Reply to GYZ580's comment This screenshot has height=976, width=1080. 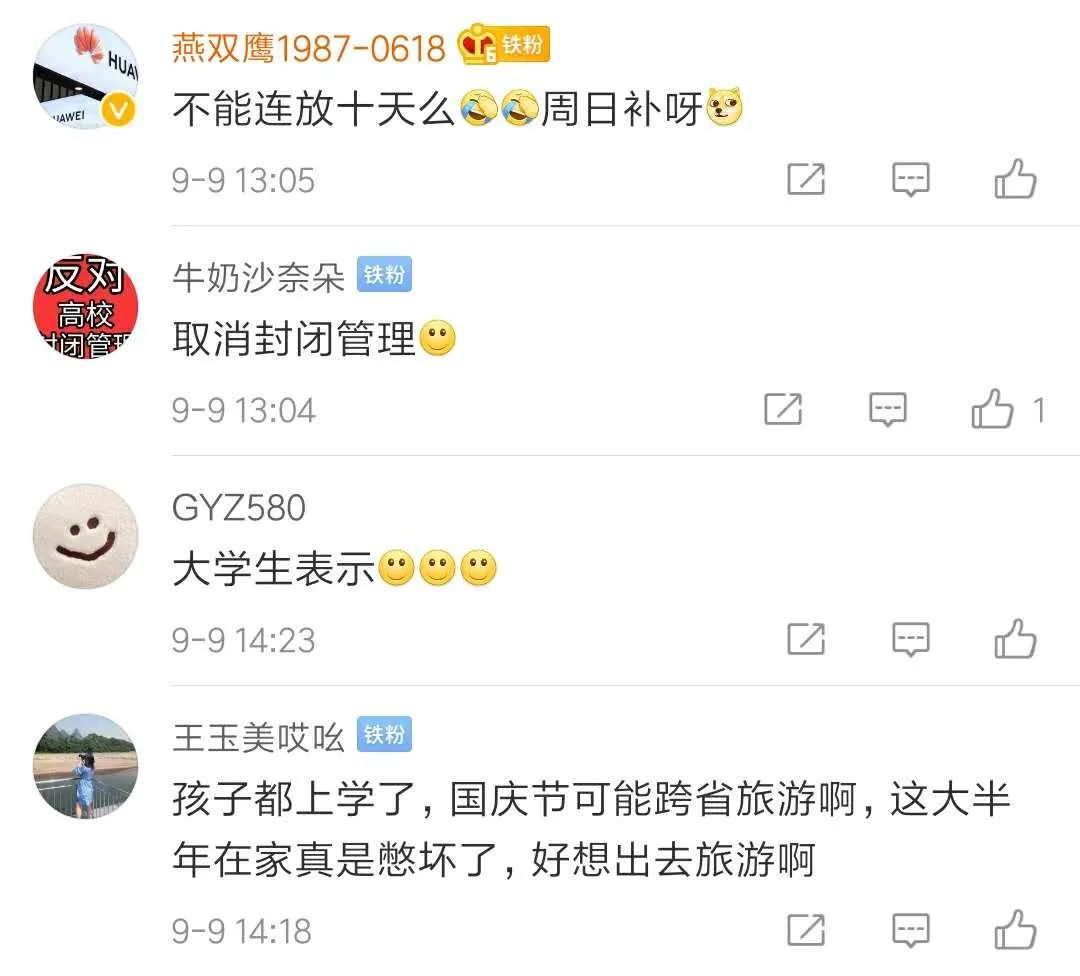click(x=910, y=639)
